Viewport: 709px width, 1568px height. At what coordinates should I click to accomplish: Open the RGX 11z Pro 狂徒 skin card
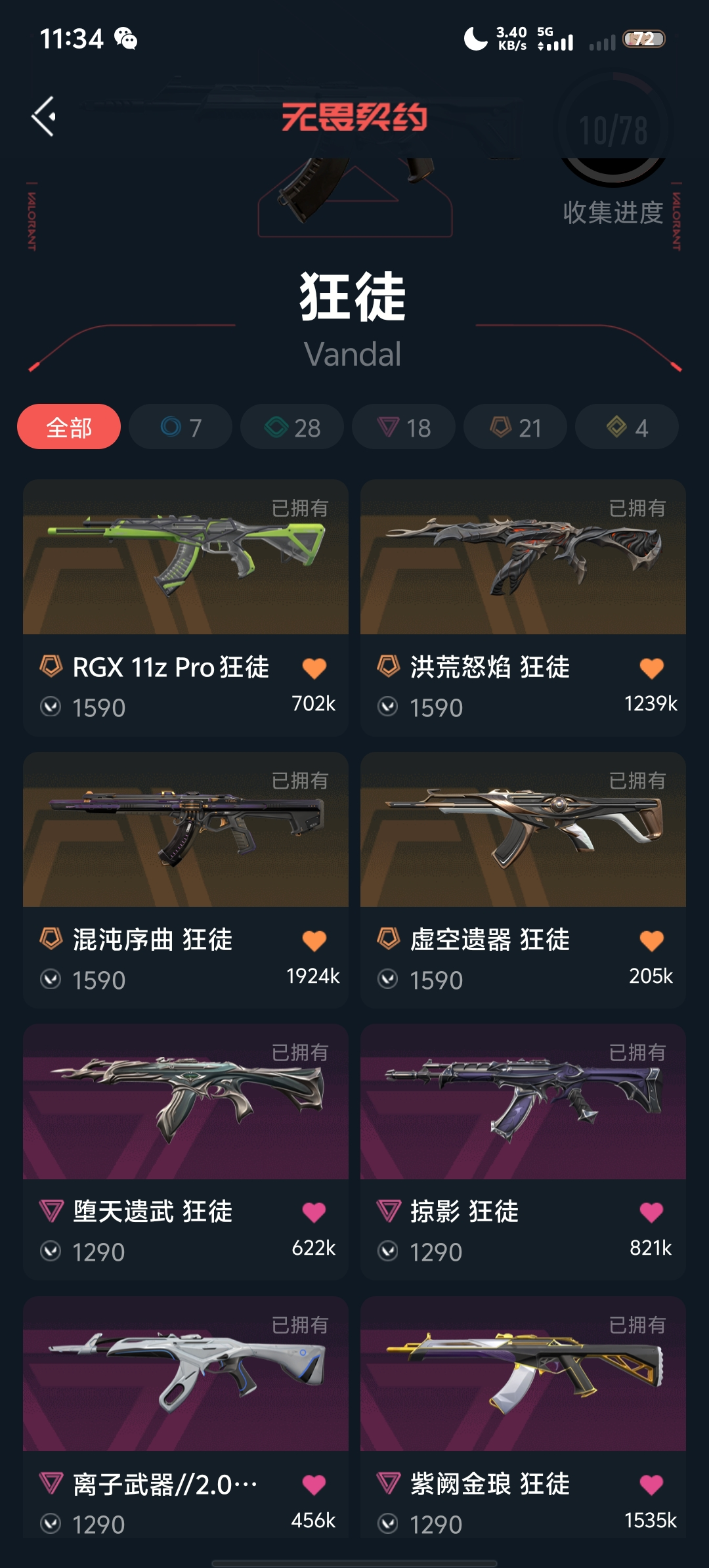[186, 558]
